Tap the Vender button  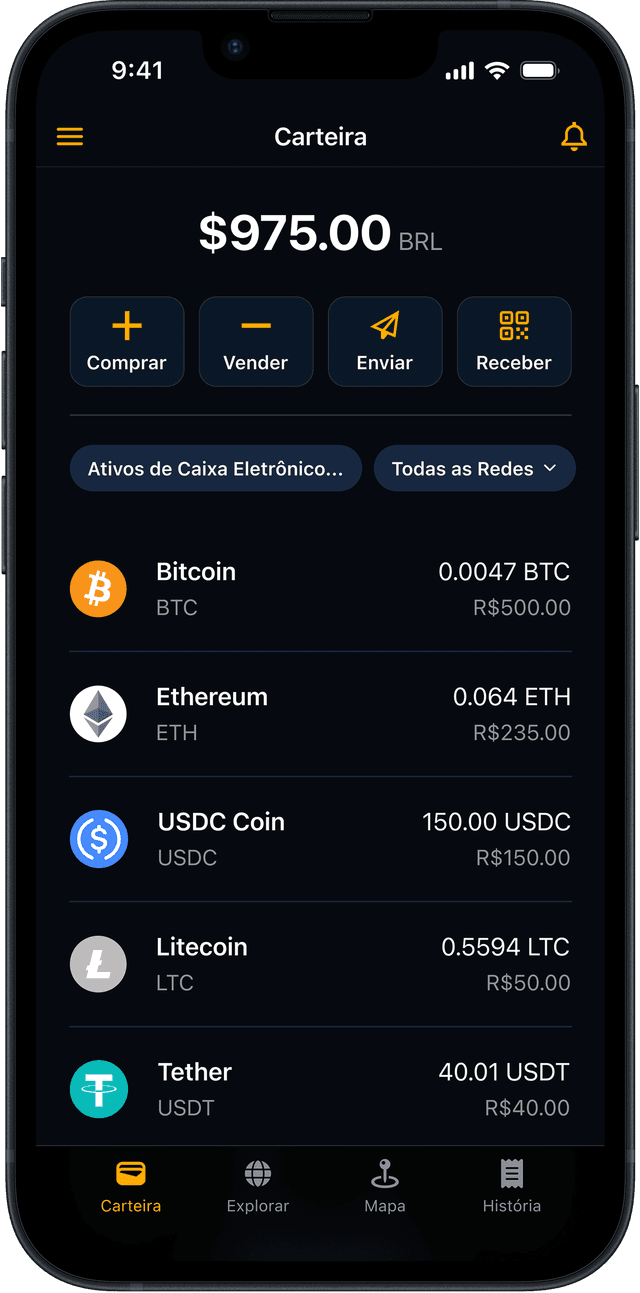[256, 341]
